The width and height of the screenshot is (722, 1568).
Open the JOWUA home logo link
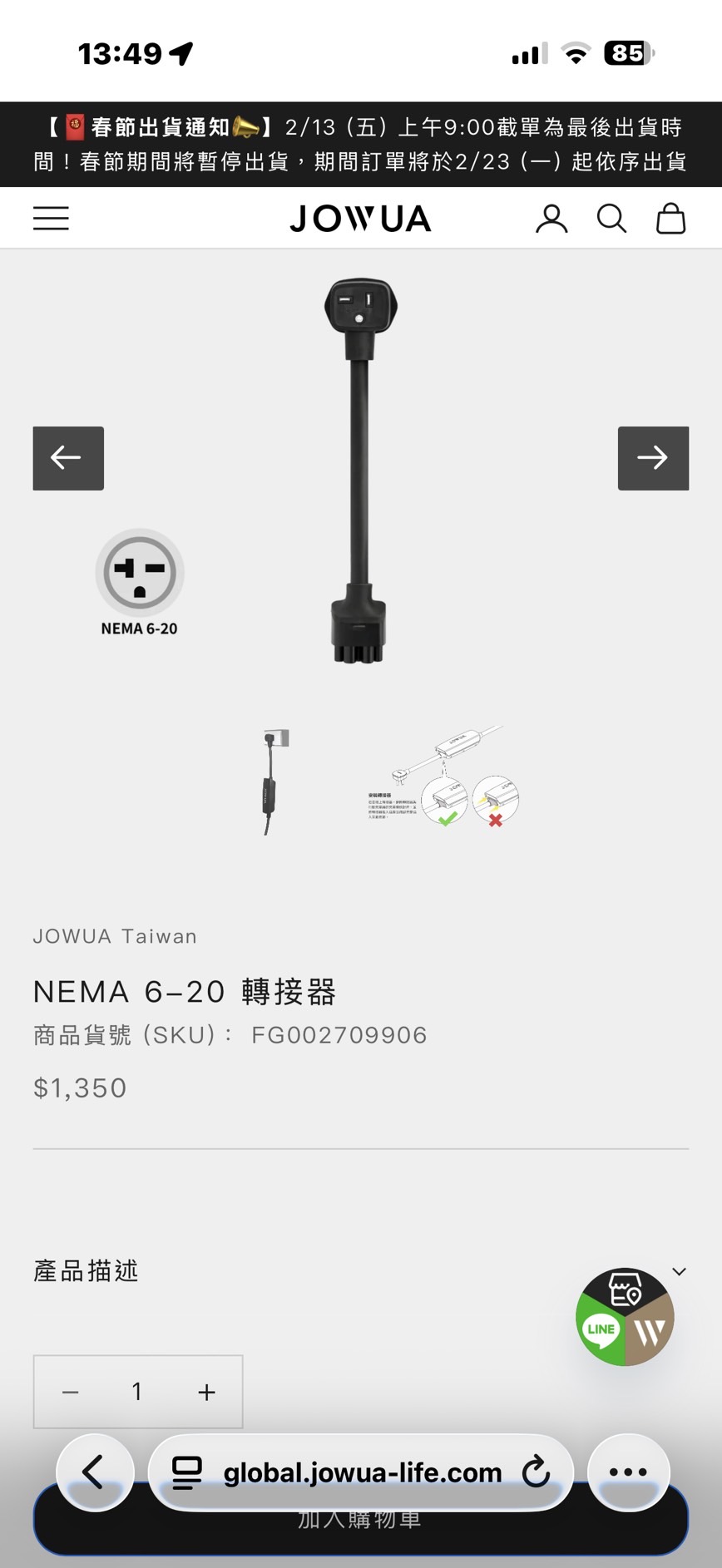(360, 219)
